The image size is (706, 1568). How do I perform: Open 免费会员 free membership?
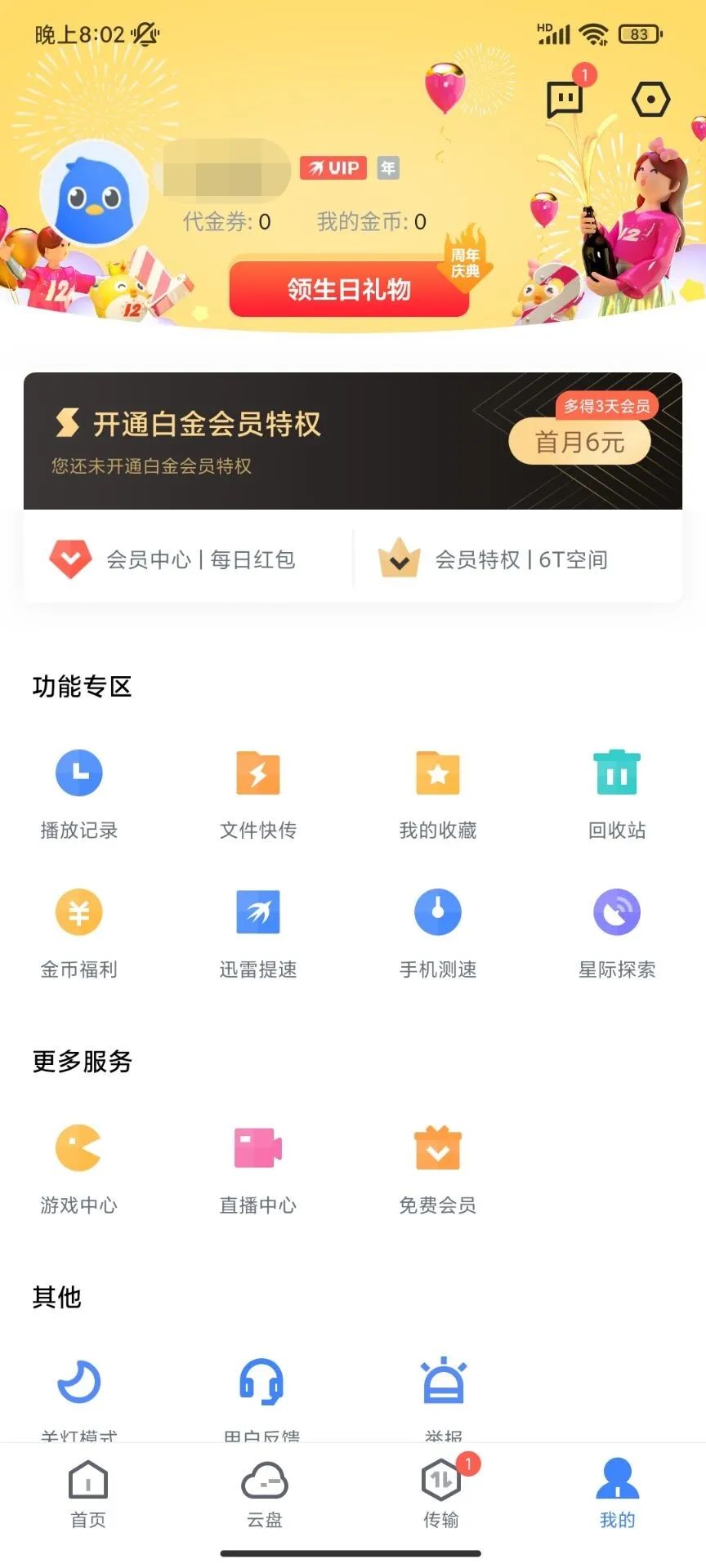coord(438,1168)
